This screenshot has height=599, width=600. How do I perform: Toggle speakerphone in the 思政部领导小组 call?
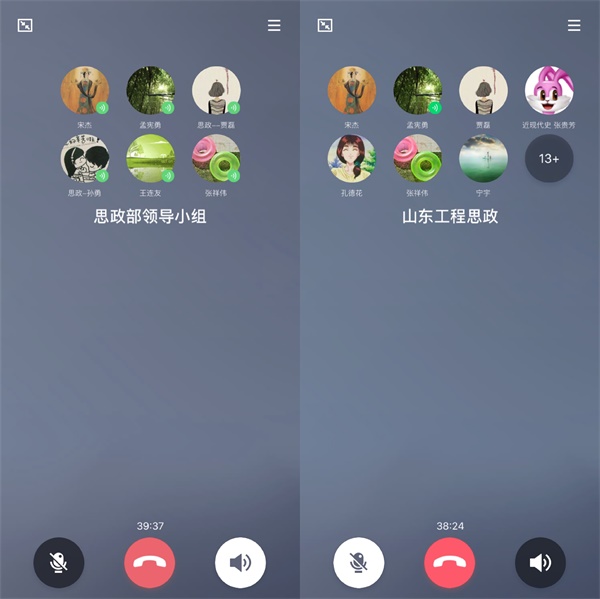point(240,562)
